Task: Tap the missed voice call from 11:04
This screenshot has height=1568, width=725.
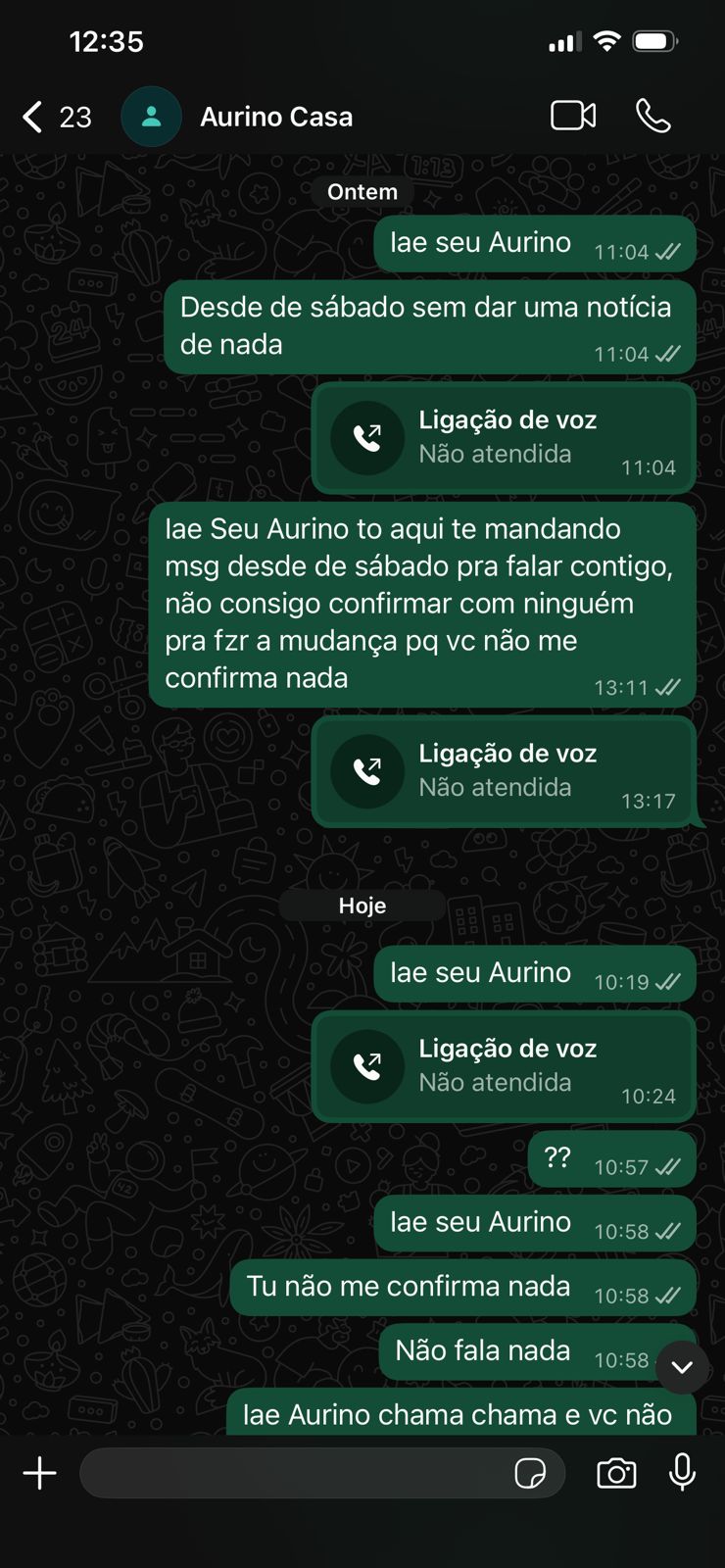Action: [x=504, y=437]
